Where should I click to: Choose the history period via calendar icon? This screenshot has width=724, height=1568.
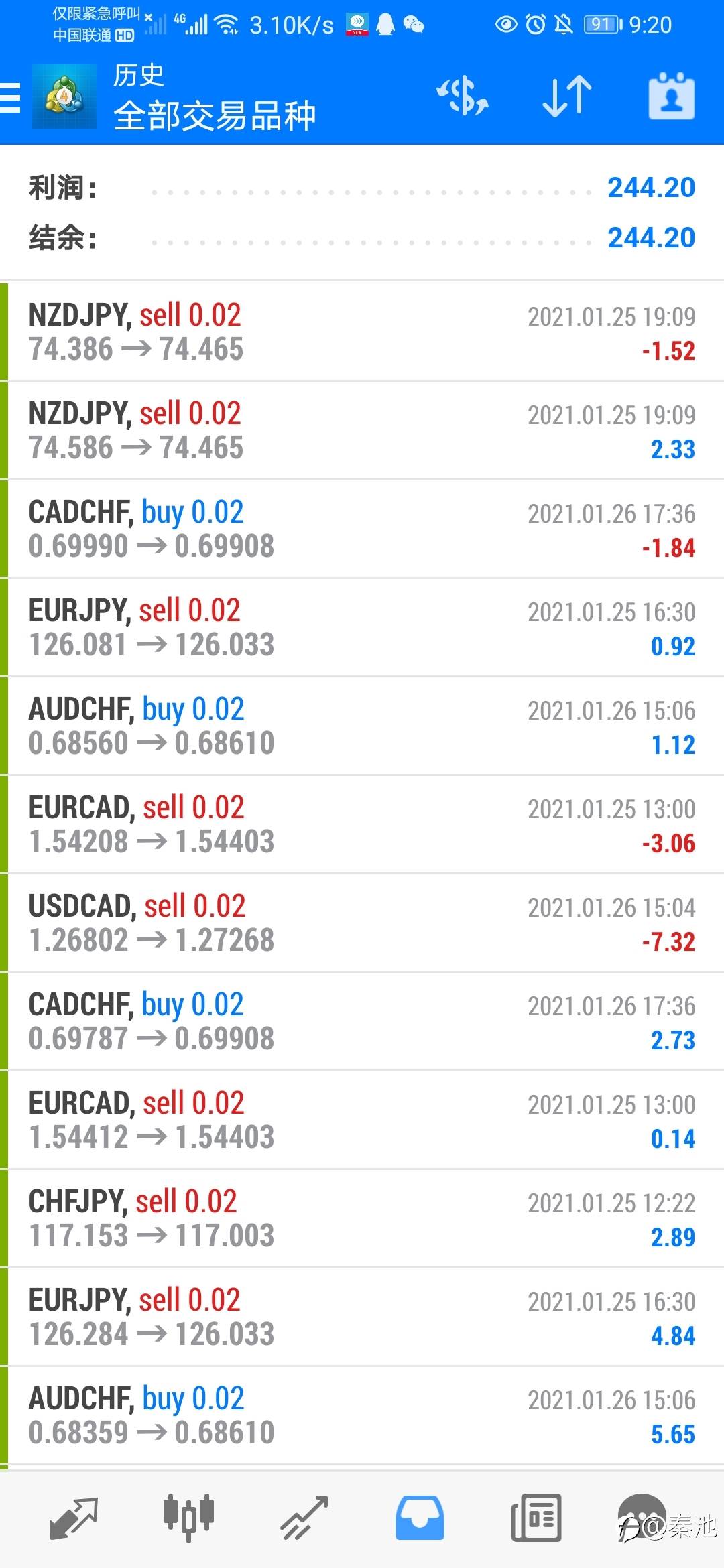(x=671, y=97)
